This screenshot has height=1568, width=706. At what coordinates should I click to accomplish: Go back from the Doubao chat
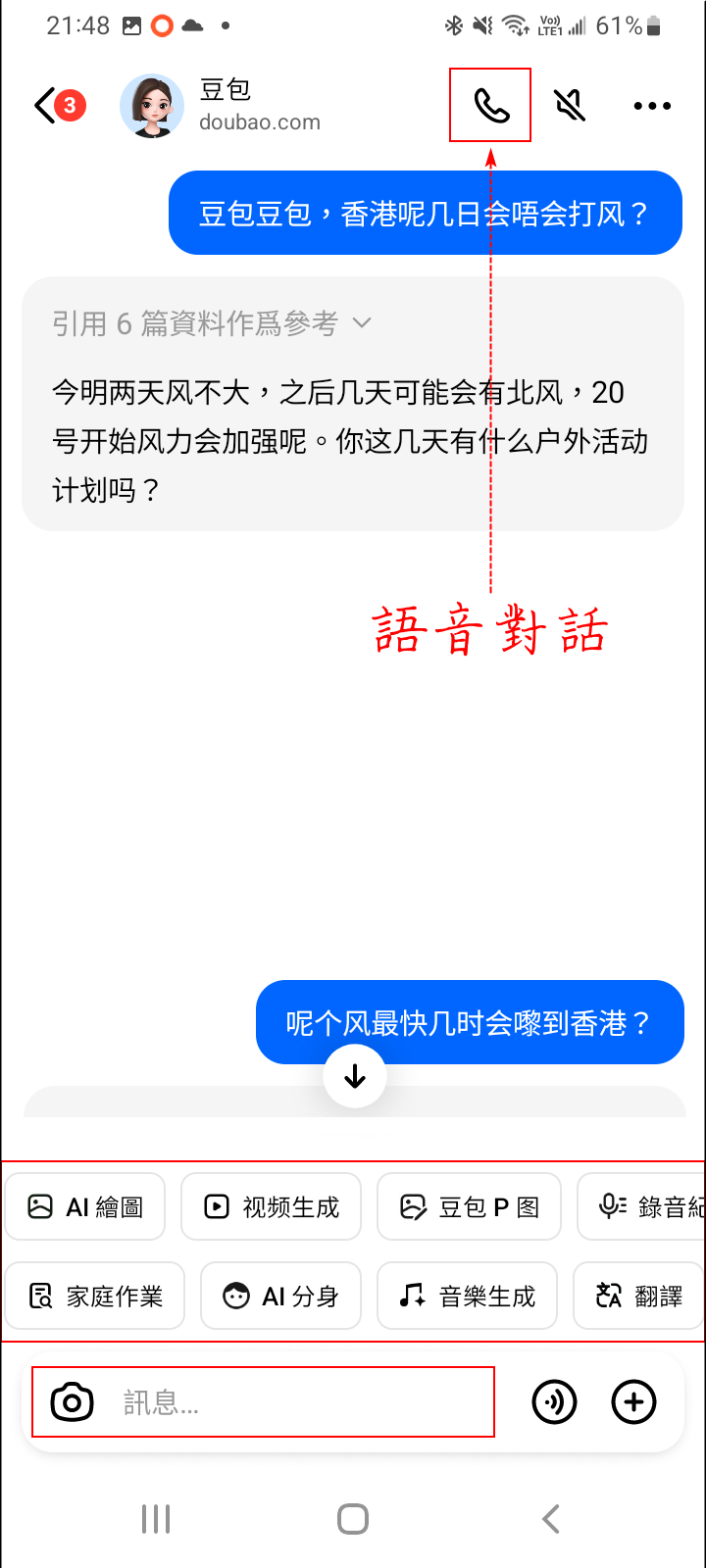(47, 106)
